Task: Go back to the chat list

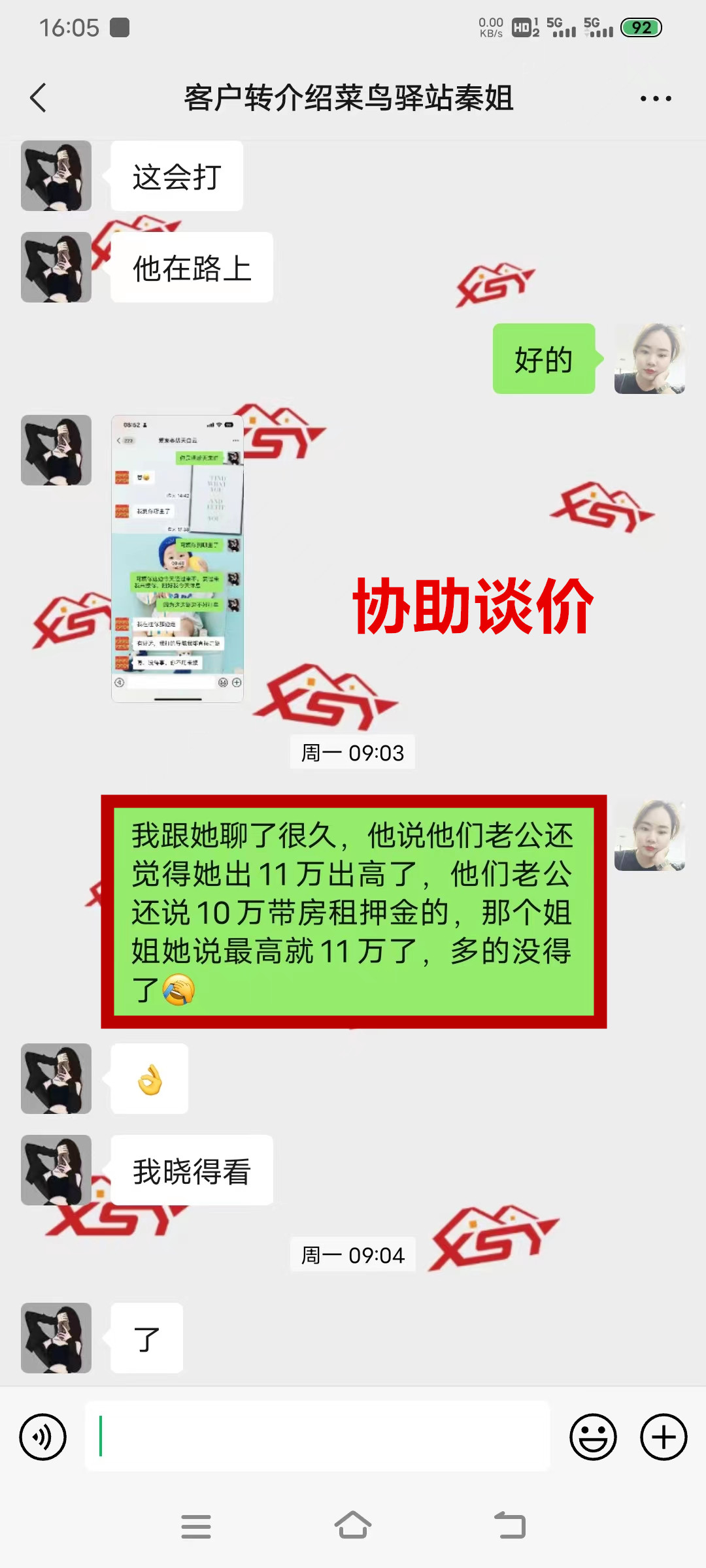Action: [x=39, y=98]
